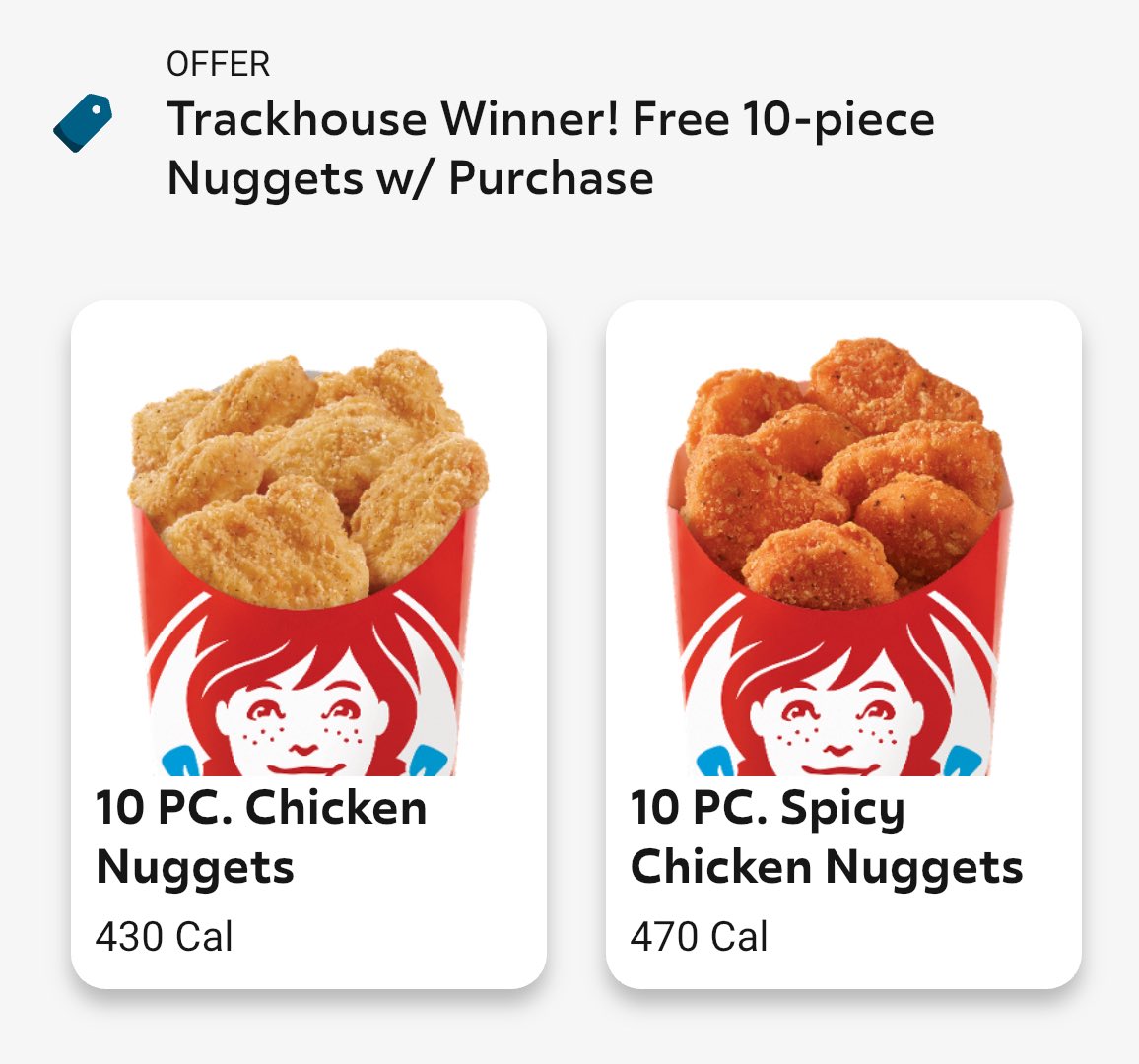Select the 10 PC. Chicken Nuggets card
The width and height of the screenshot is (1139, 1064).
(x=308, y=644)
